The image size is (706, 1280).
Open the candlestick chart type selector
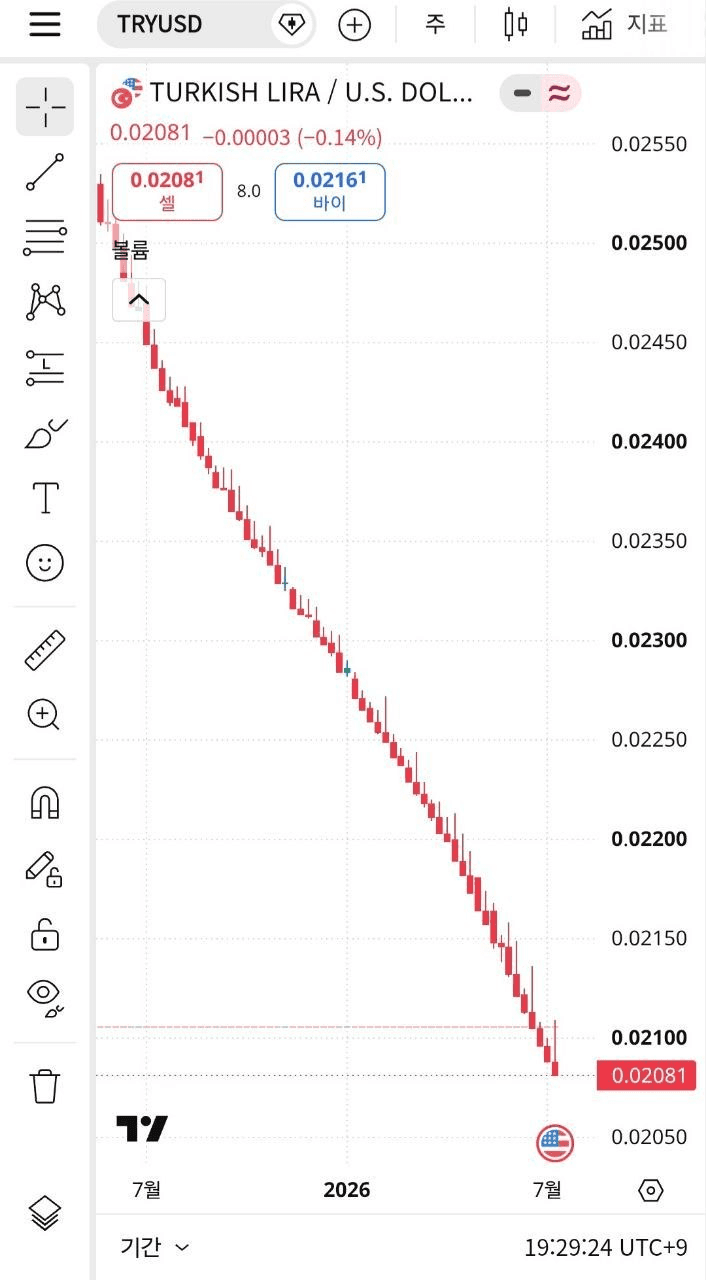(515, 24)
